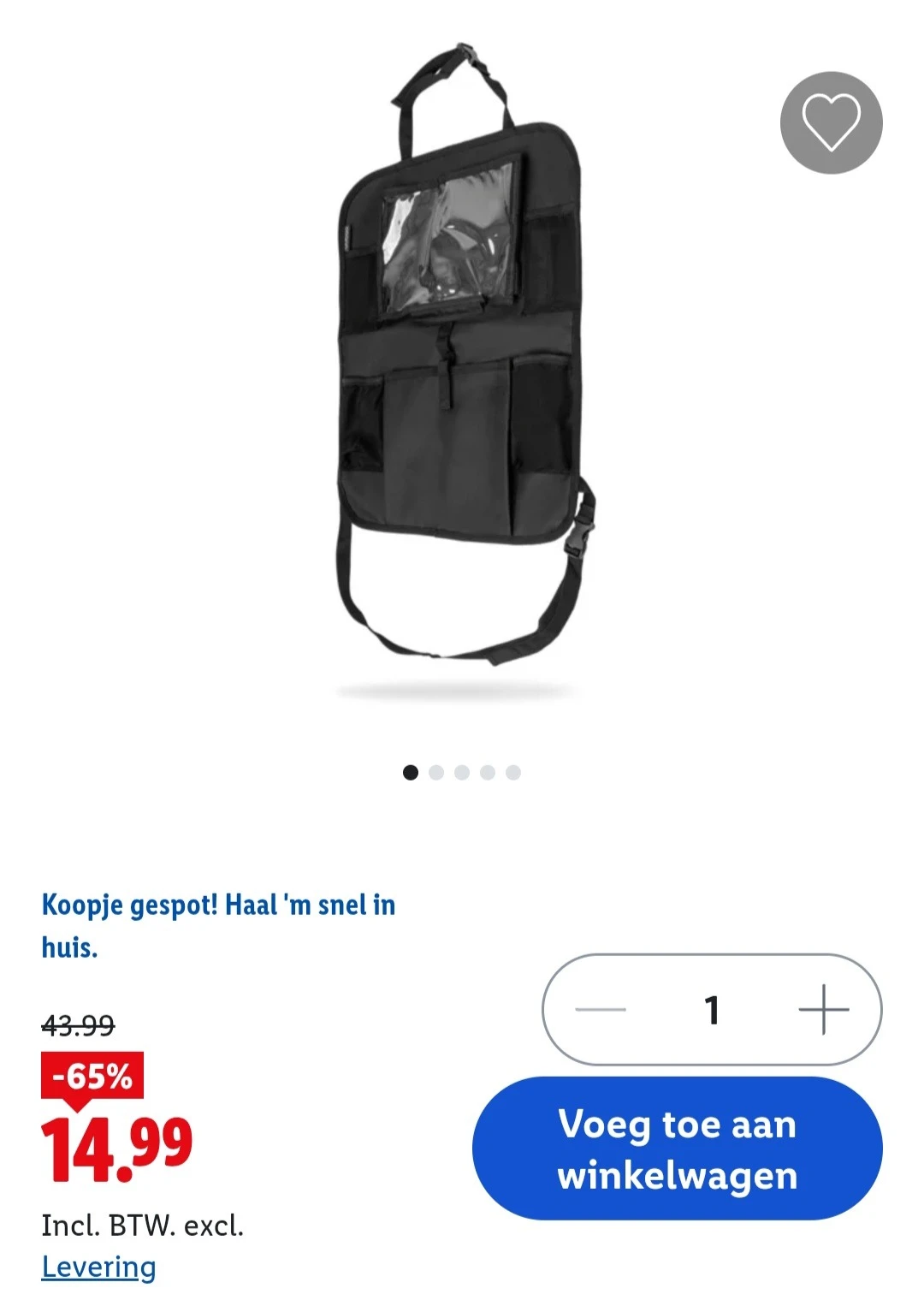Screen dimensions: 924x1306
Task: Add product to wishlist with heart icon
Action: pyautogui.click(x=831, y=123)
